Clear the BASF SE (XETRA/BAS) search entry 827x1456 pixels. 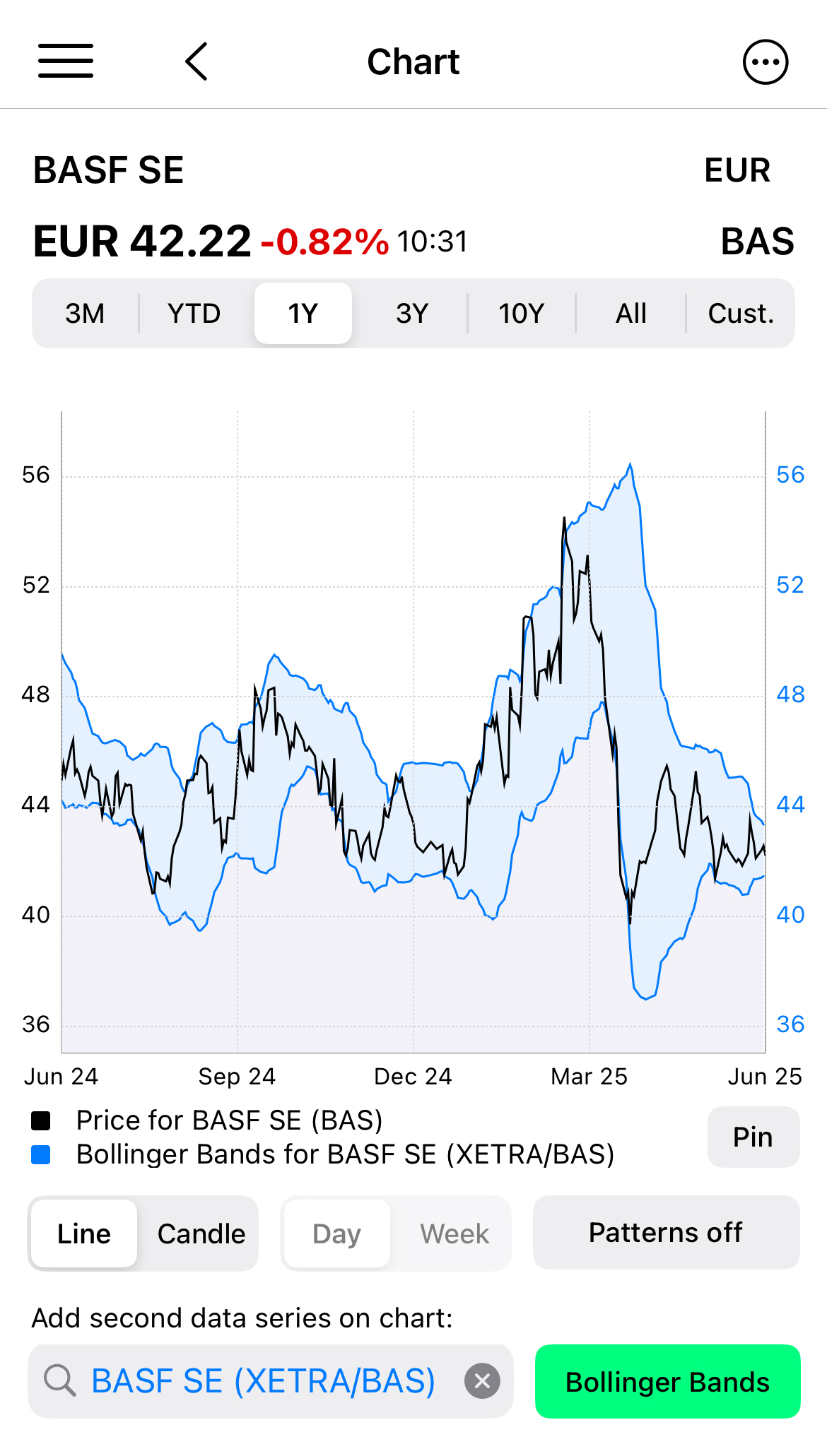click(482, 1381)
